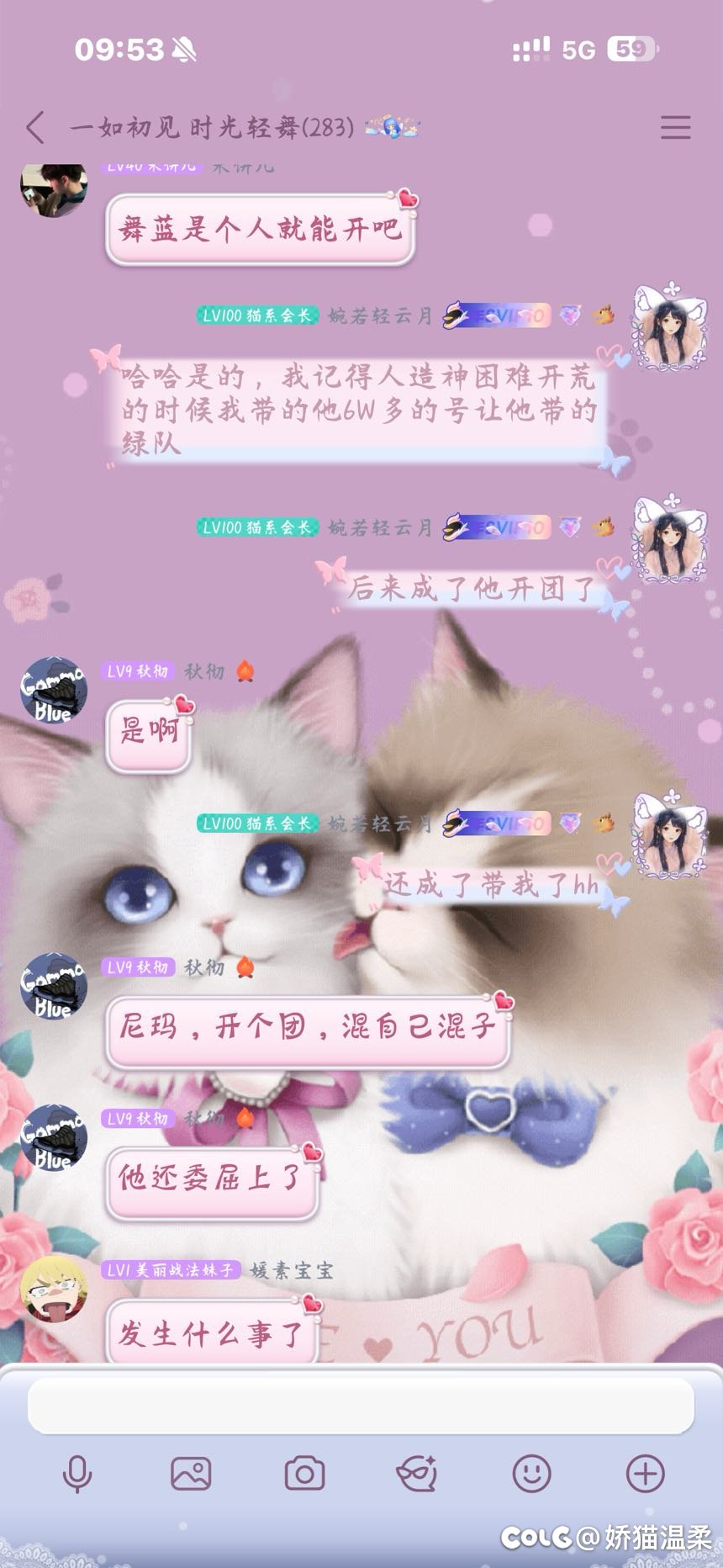The height and width of the screenshot is (1568, 723).
Task: Open 婉若轻云月's avatar beside 后来成了他开团了
Action: (669, 538)
